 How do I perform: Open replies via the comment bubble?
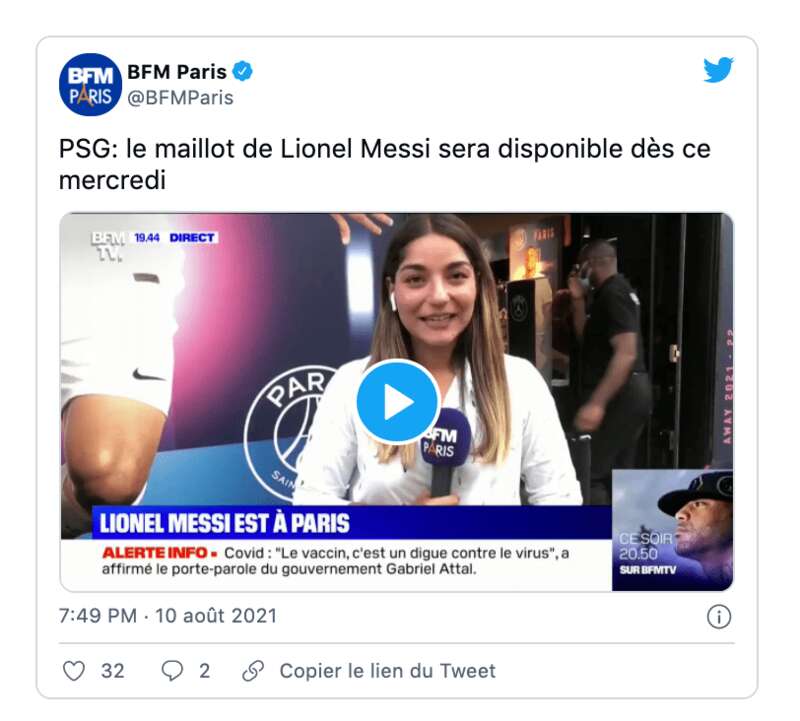pos(173,670)
